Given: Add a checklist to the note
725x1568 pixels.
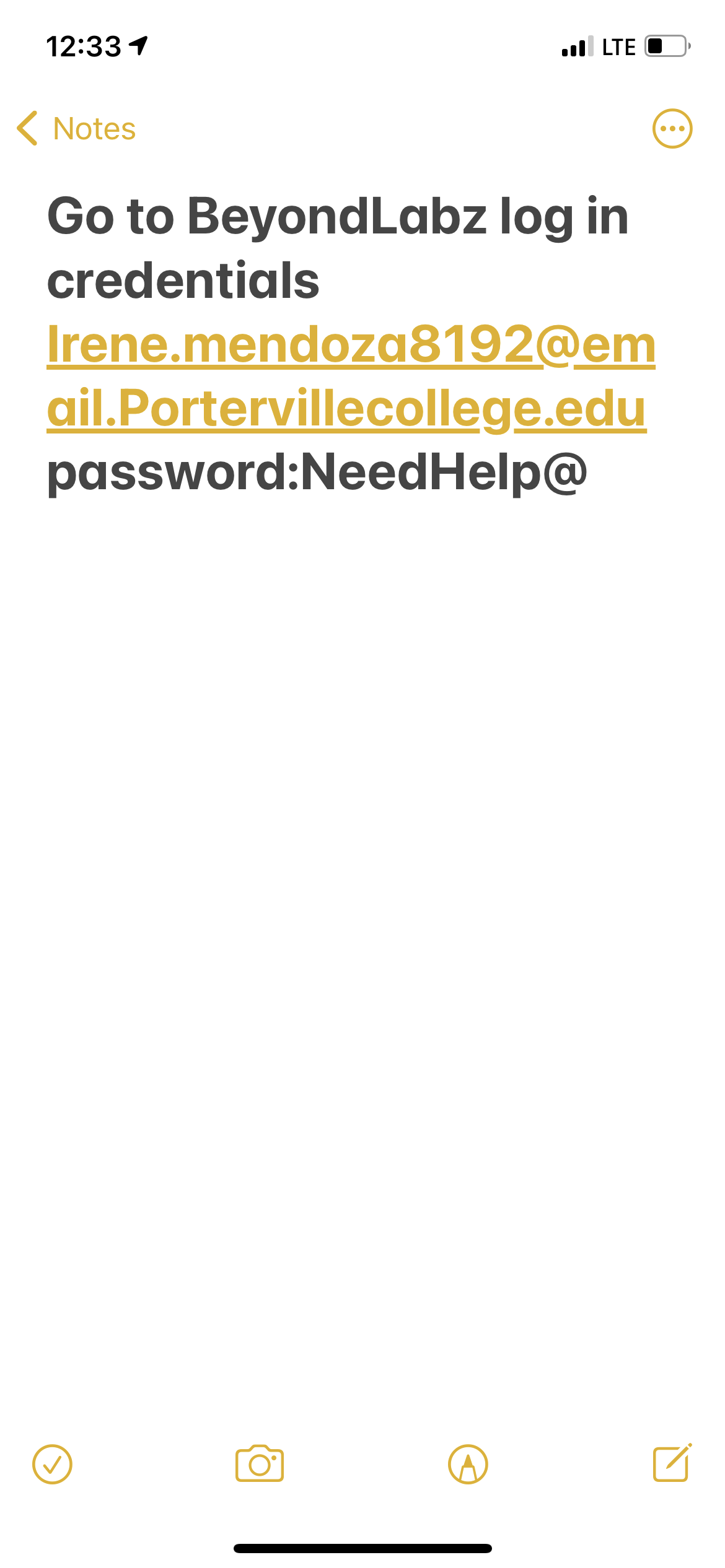Looking at the screenshot, I should pos(52,1465).
